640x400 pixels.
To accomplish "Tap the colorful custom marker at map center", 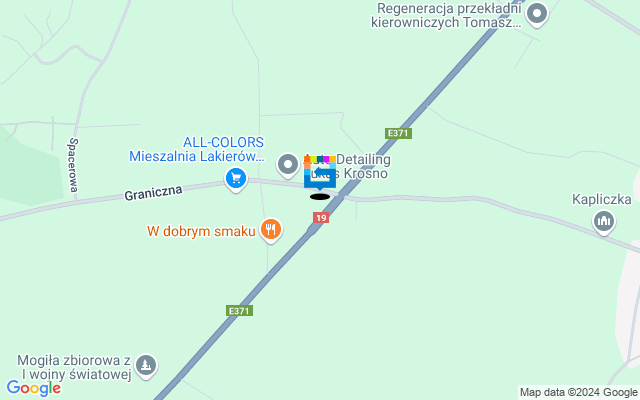I will click(320, 172).
